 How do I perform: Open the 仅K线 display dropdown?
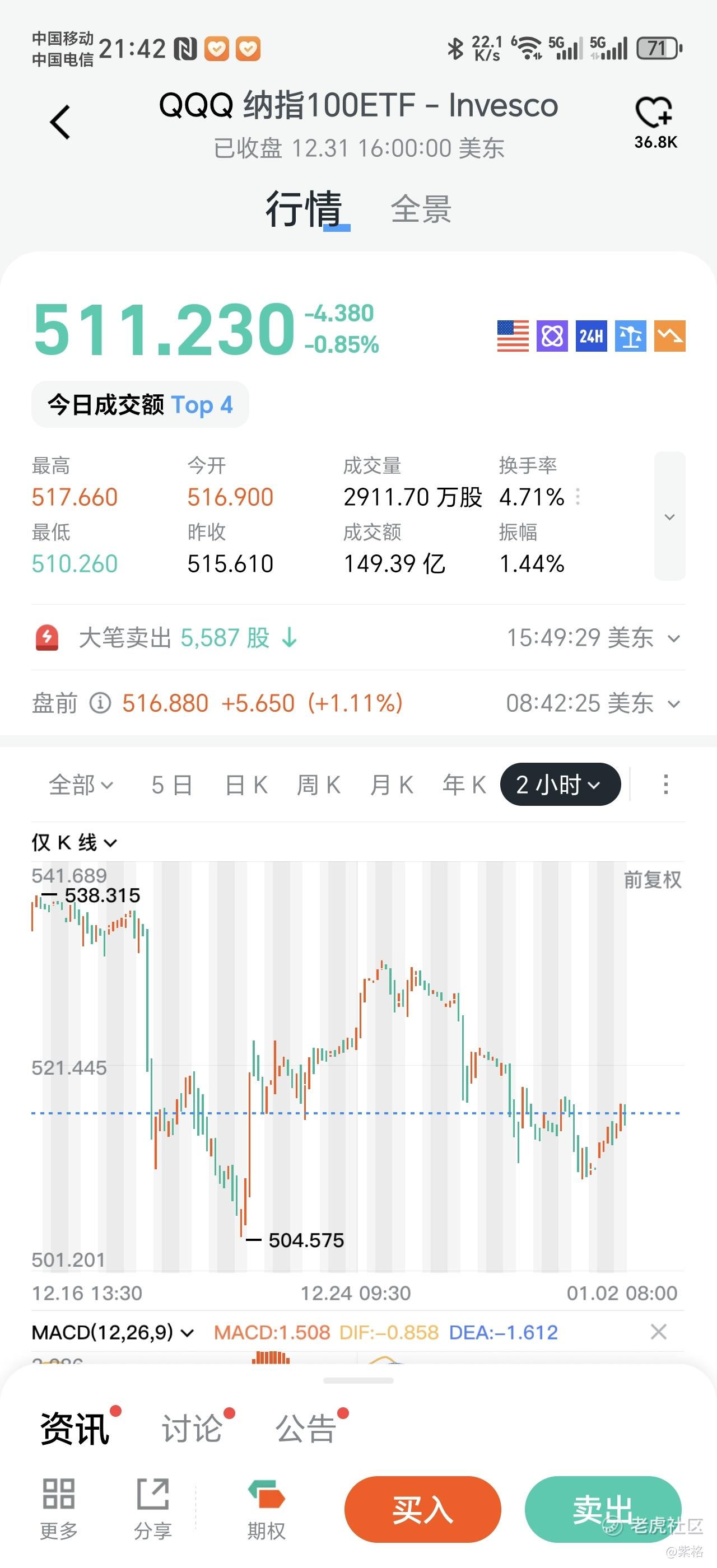pyautogui.click(x=75, y=843)
